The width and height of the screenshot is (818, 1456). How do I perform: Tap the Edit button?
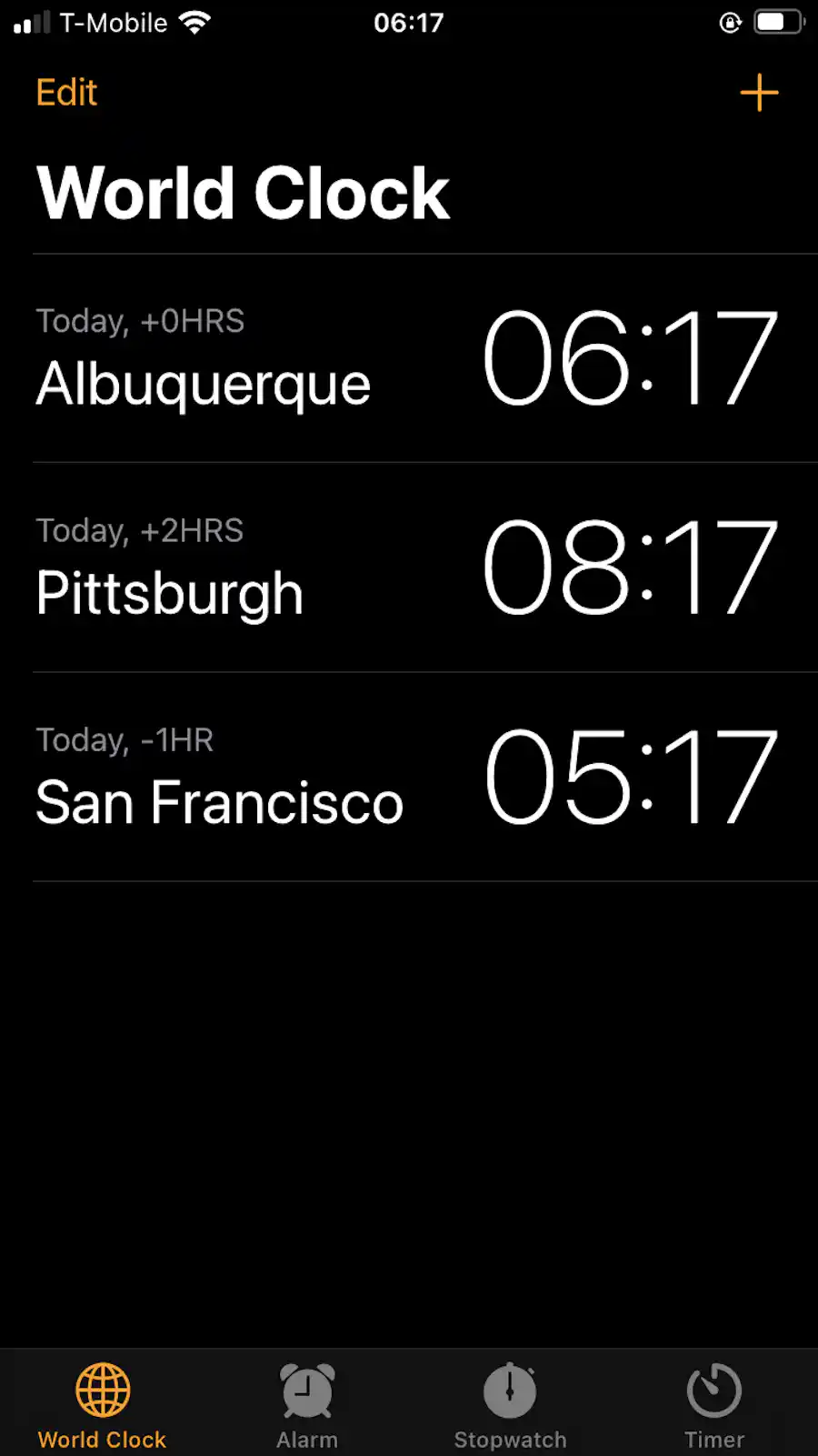[x=65, y=92]
